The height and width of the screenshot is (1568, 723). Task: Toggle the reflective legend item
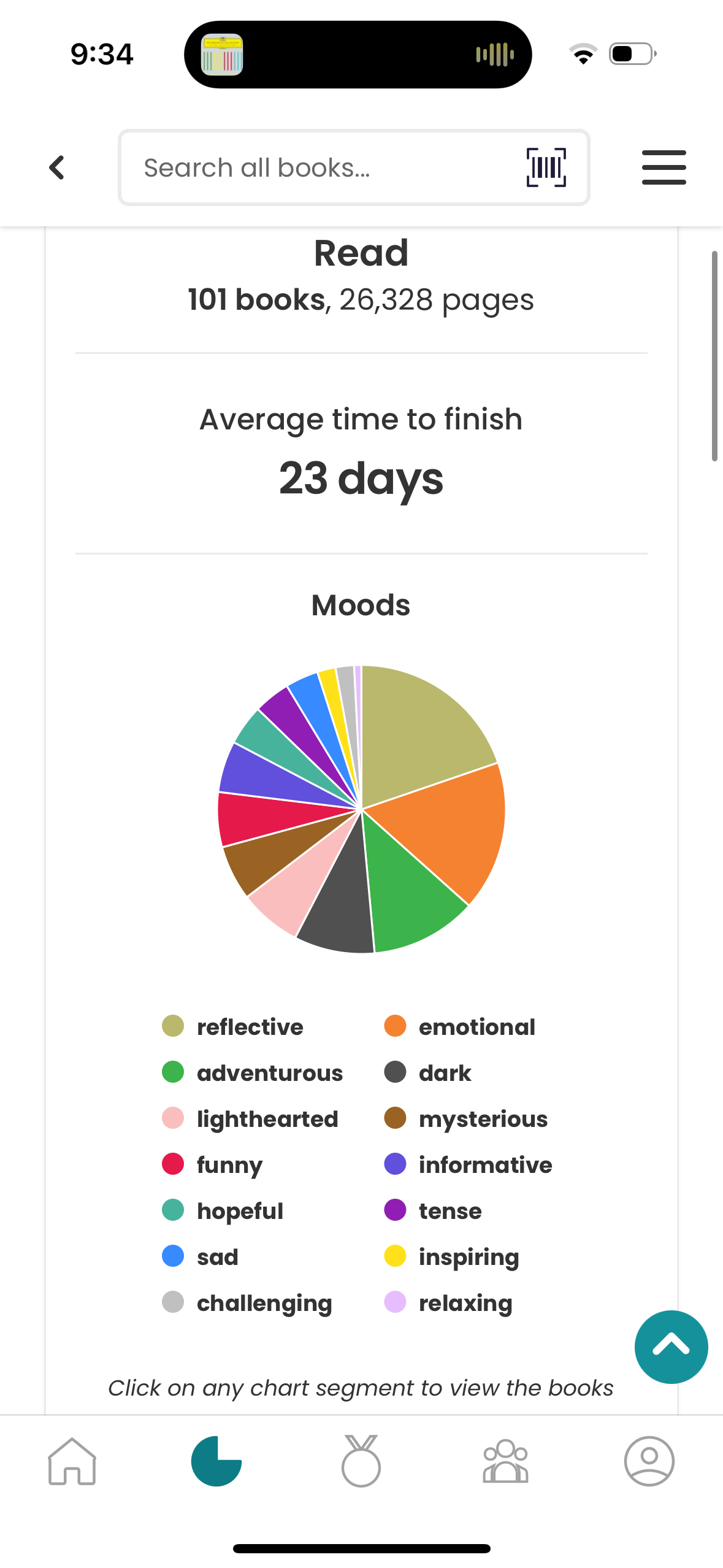coord(233,1026)
